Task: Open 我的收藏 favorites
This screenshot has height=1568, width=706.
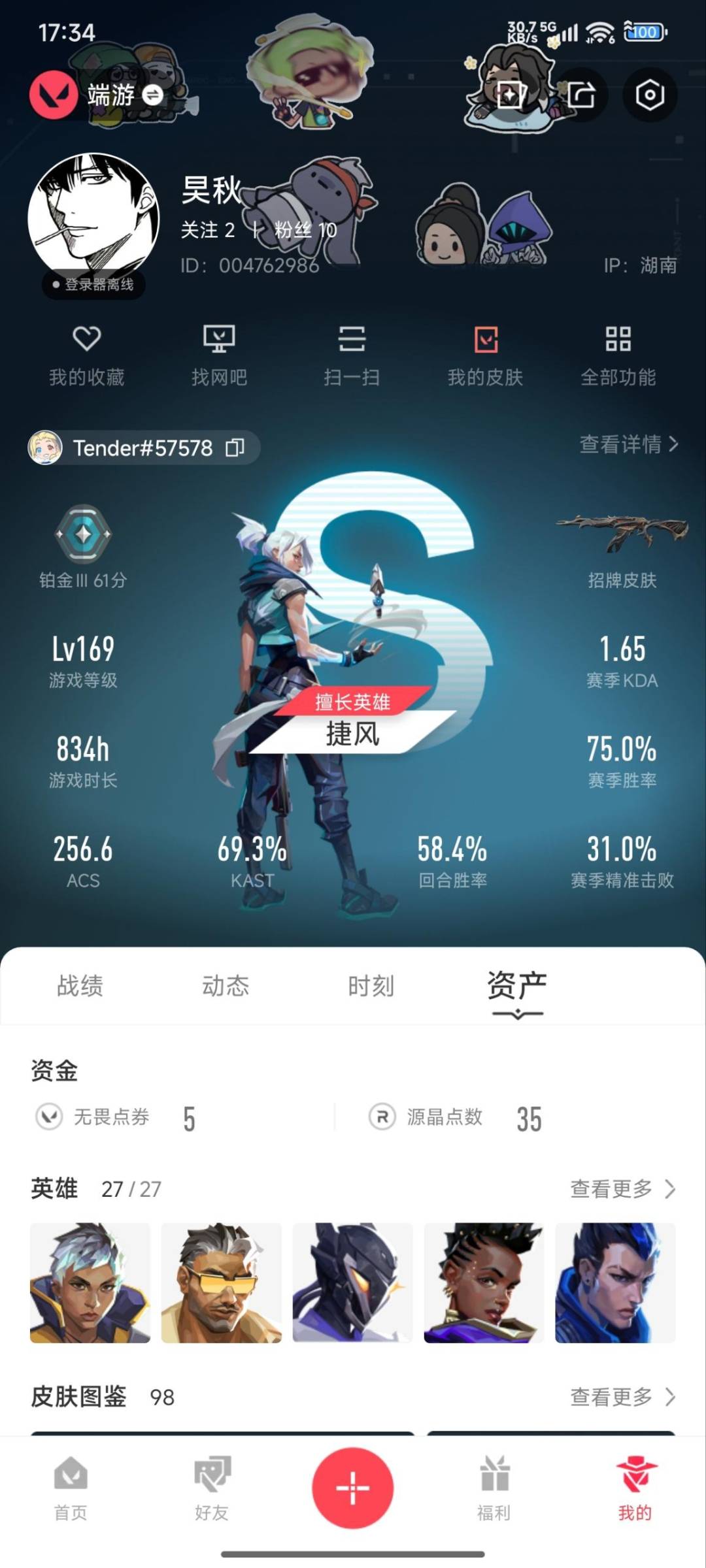Action: (x=86, y=356)
